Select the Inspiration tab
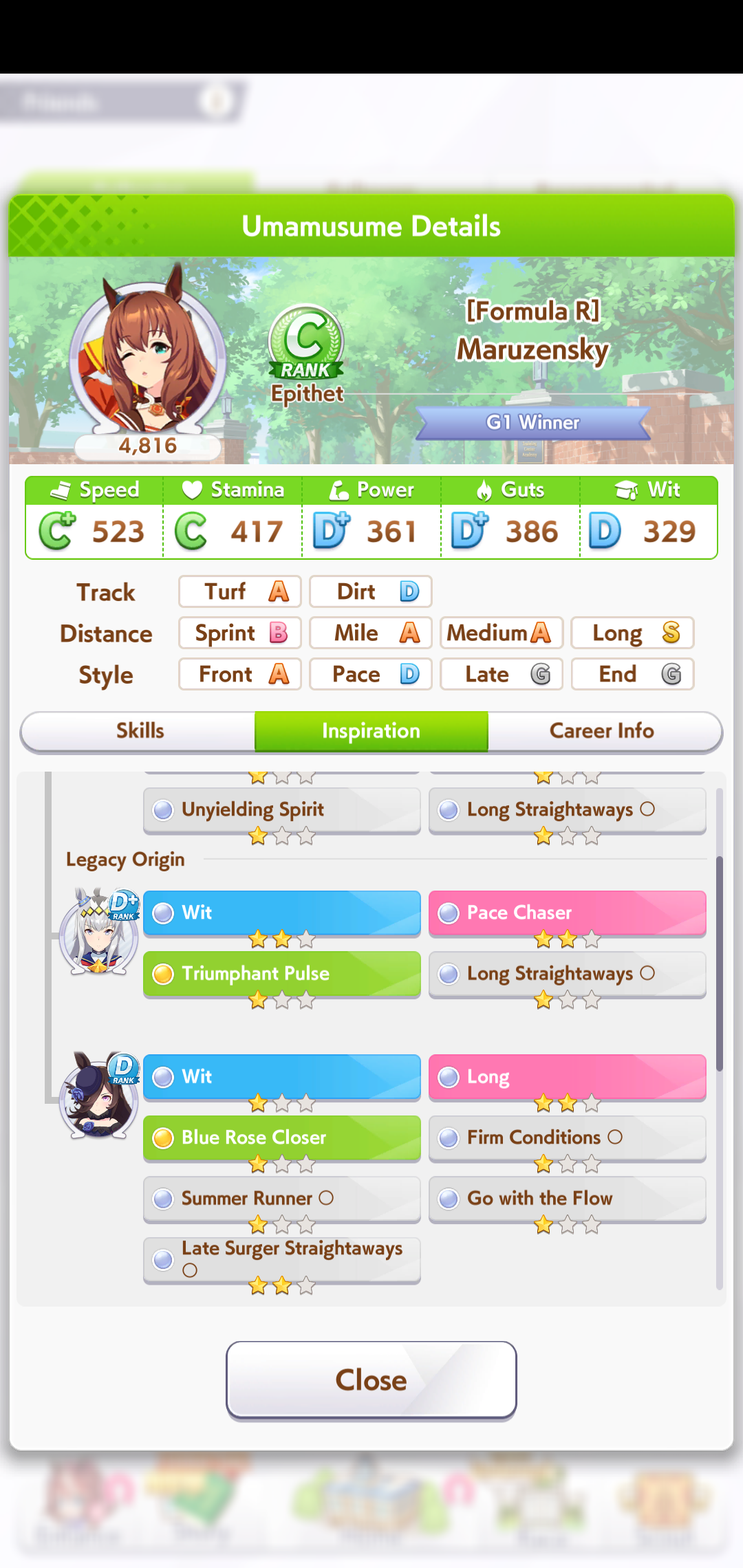Image resolution: width=743 pixels, height=1568 pixels. point(371,730)
